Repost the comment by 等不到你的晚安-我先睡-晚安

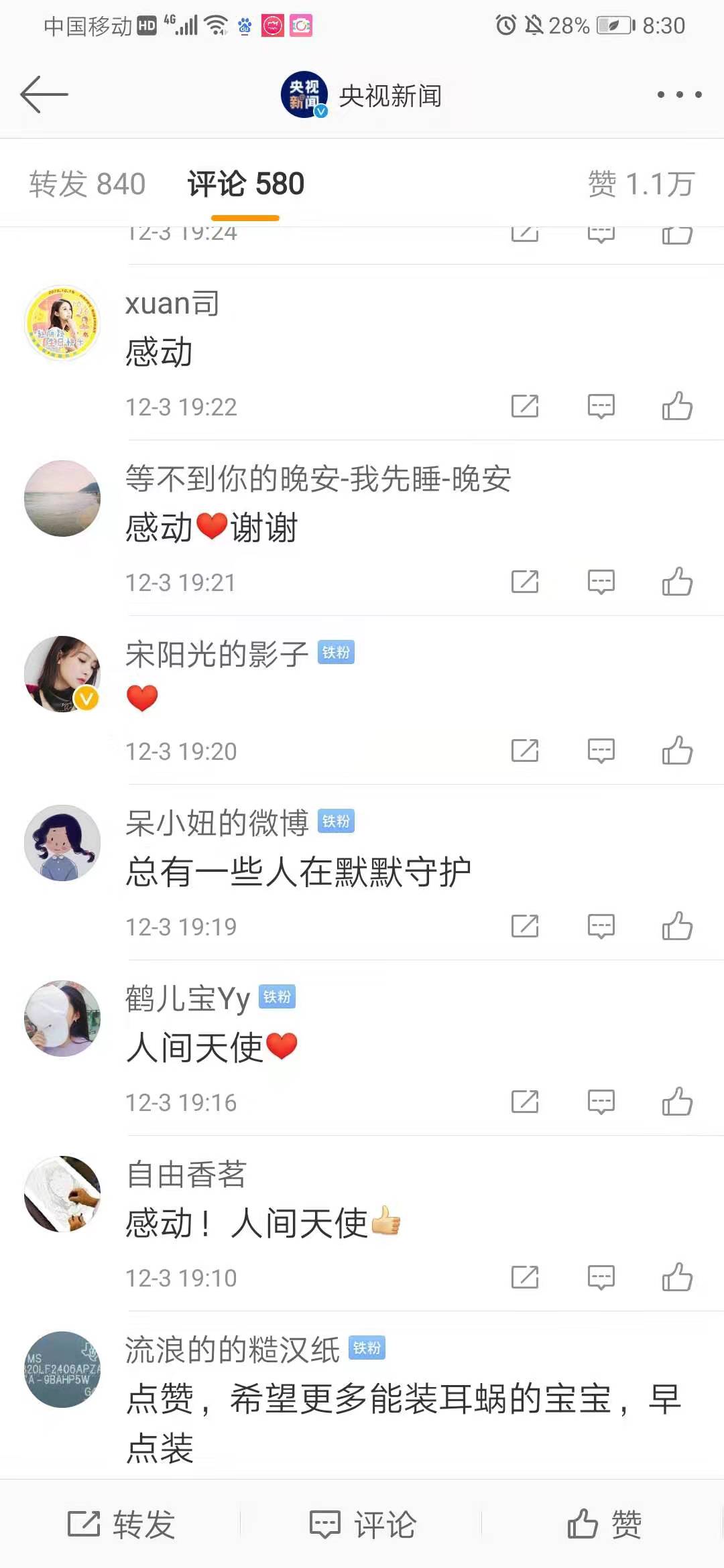(525, 582)
